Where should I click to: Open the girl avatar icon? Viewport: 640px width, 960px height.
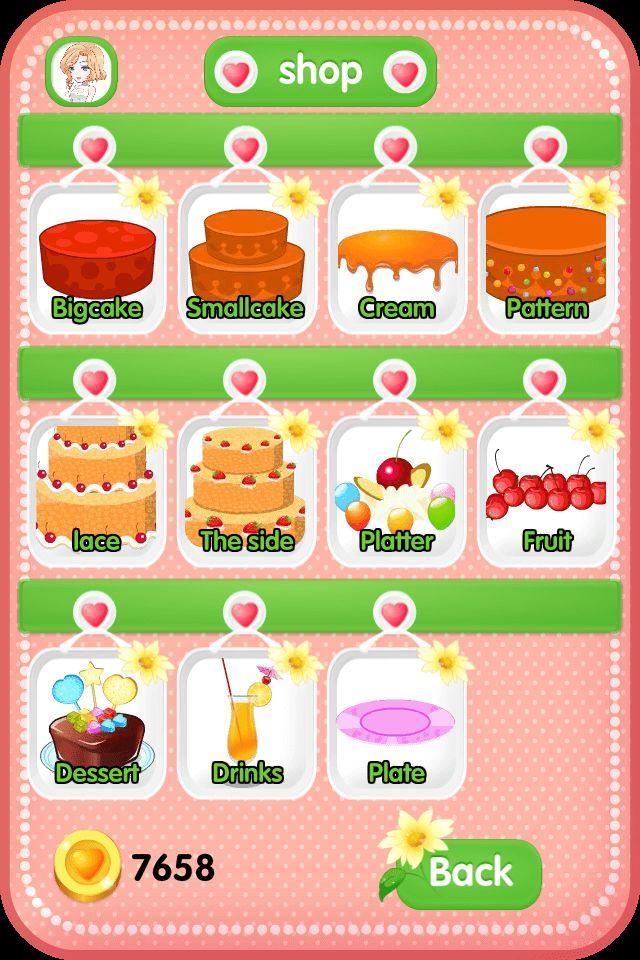81,72
